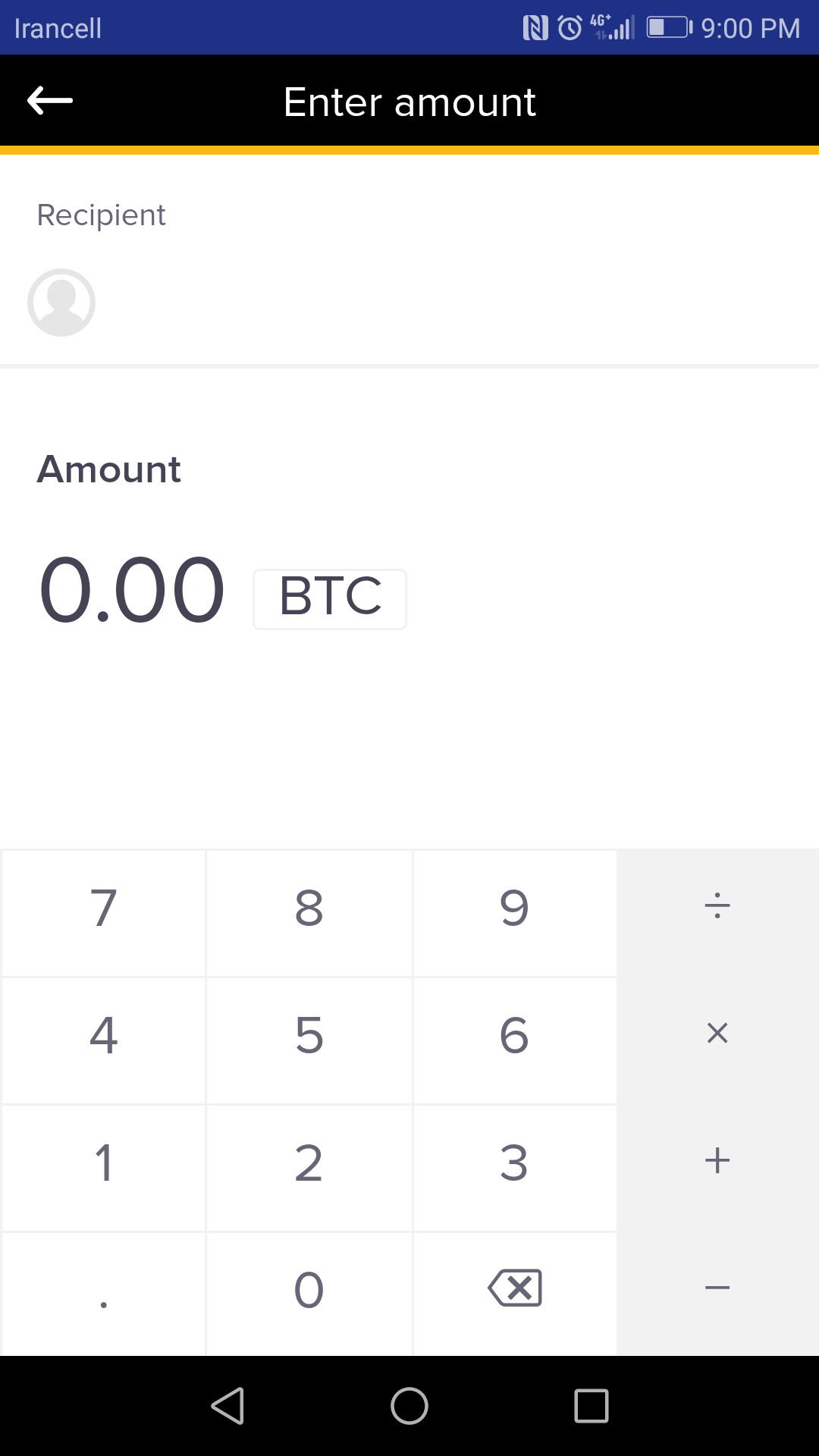Enter digit 4 on the keypad
Screen dimensions: 819x1456
104,1040
